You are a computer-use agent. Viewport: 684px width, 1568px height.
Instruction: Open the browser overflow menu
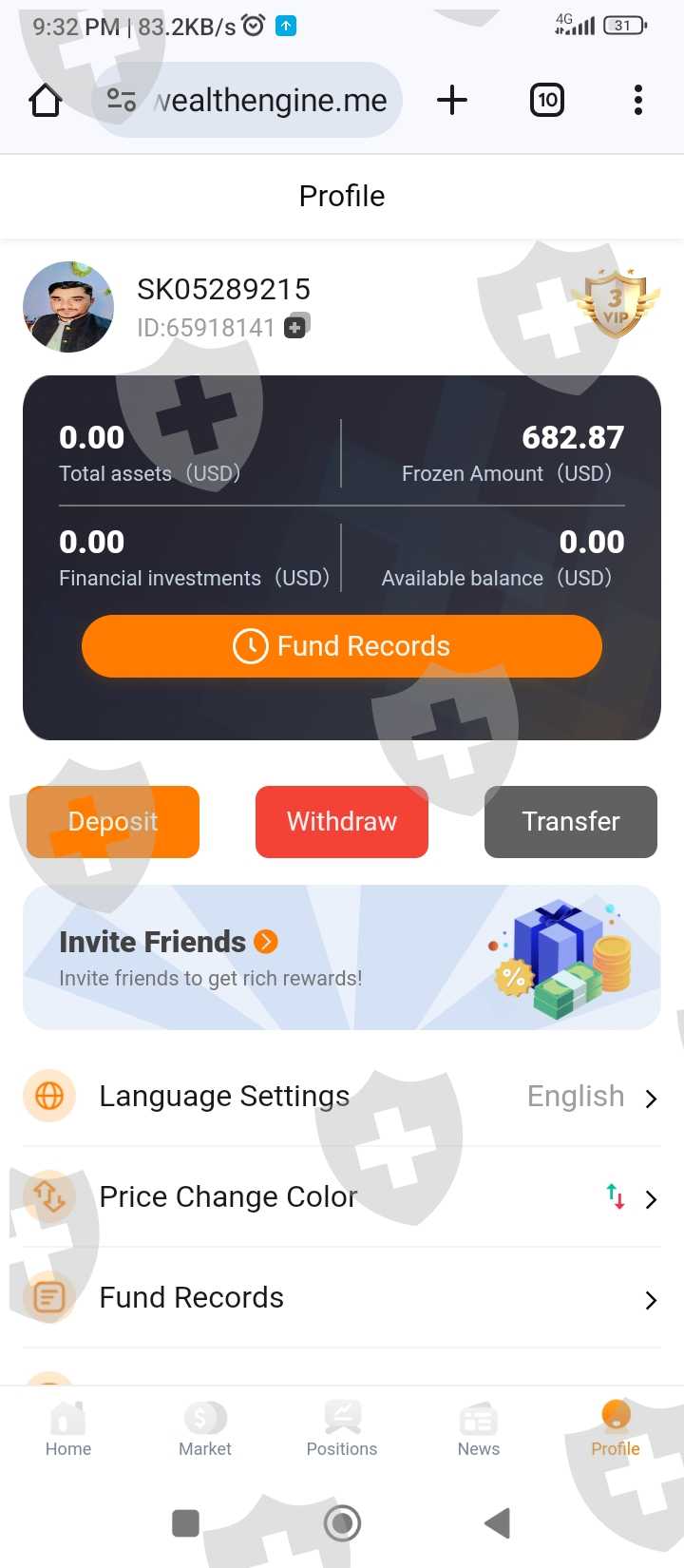(638, 100)
